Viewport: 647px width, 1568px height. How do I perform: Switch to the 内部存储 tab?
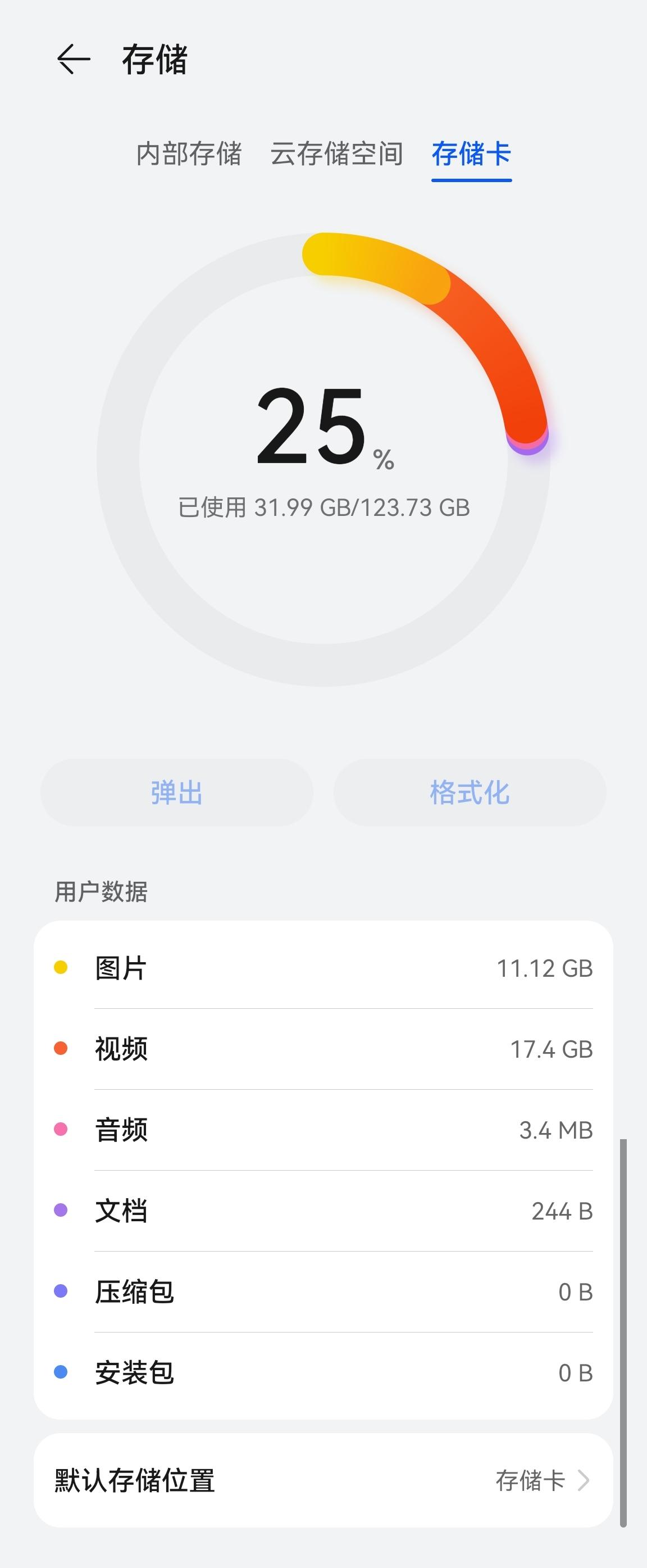click(189, 153)
